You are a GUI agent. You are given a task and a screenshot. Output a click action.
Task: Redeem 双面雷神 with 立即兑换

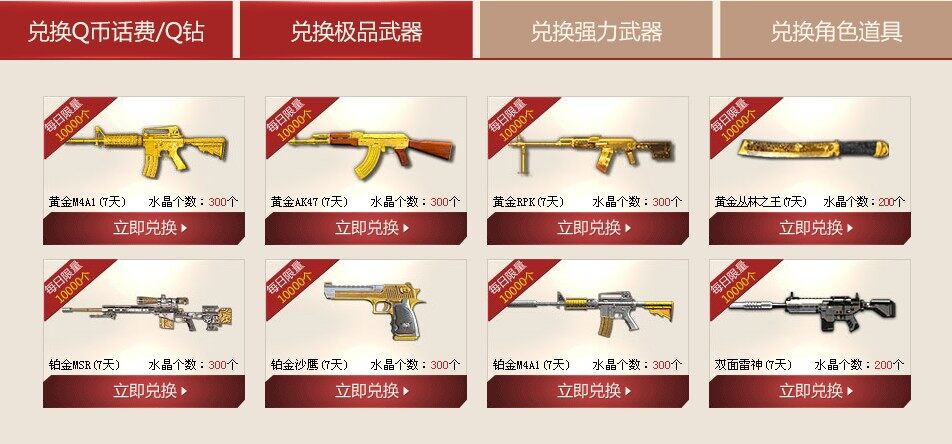[x=810, y=391]
